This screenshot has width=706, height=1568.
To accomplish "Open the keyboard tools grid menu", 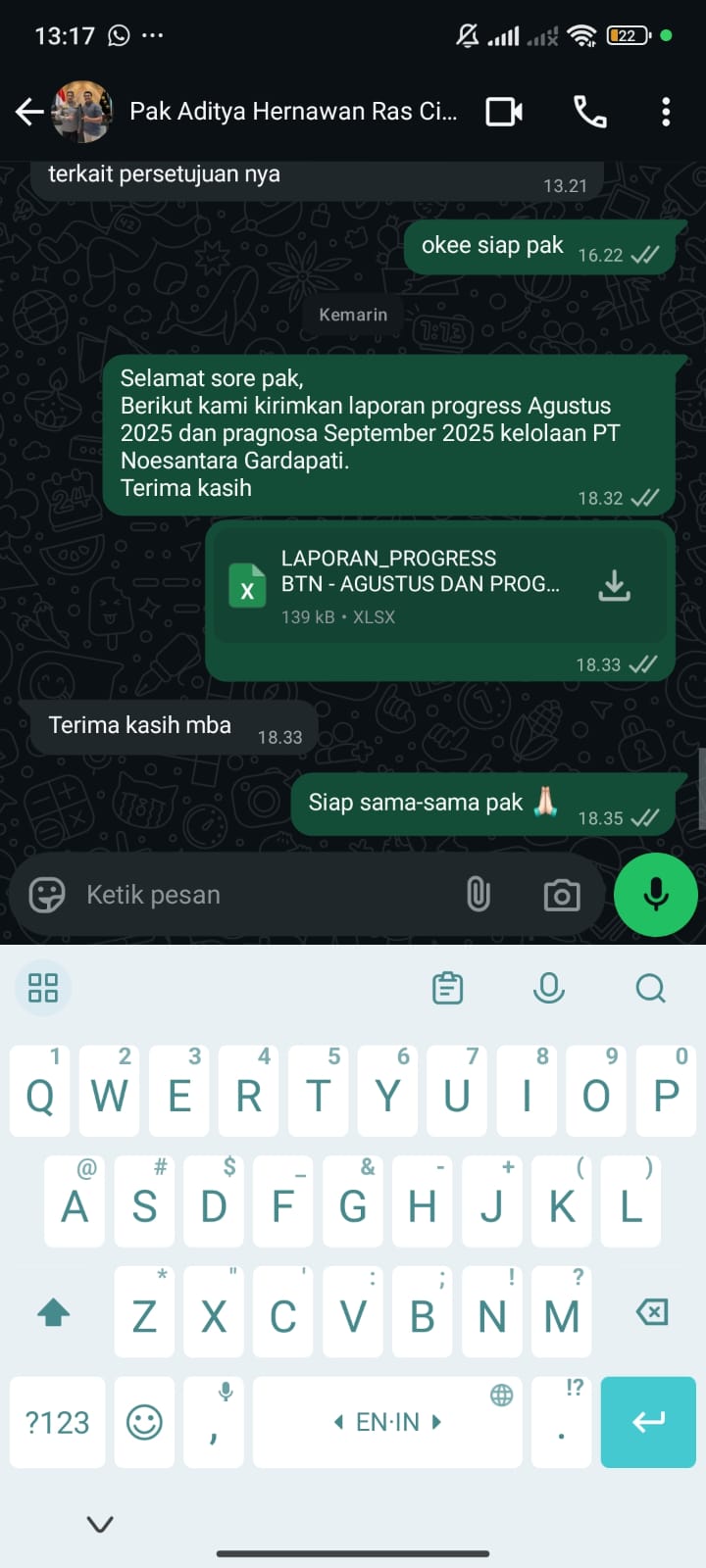I will [43, 988].
